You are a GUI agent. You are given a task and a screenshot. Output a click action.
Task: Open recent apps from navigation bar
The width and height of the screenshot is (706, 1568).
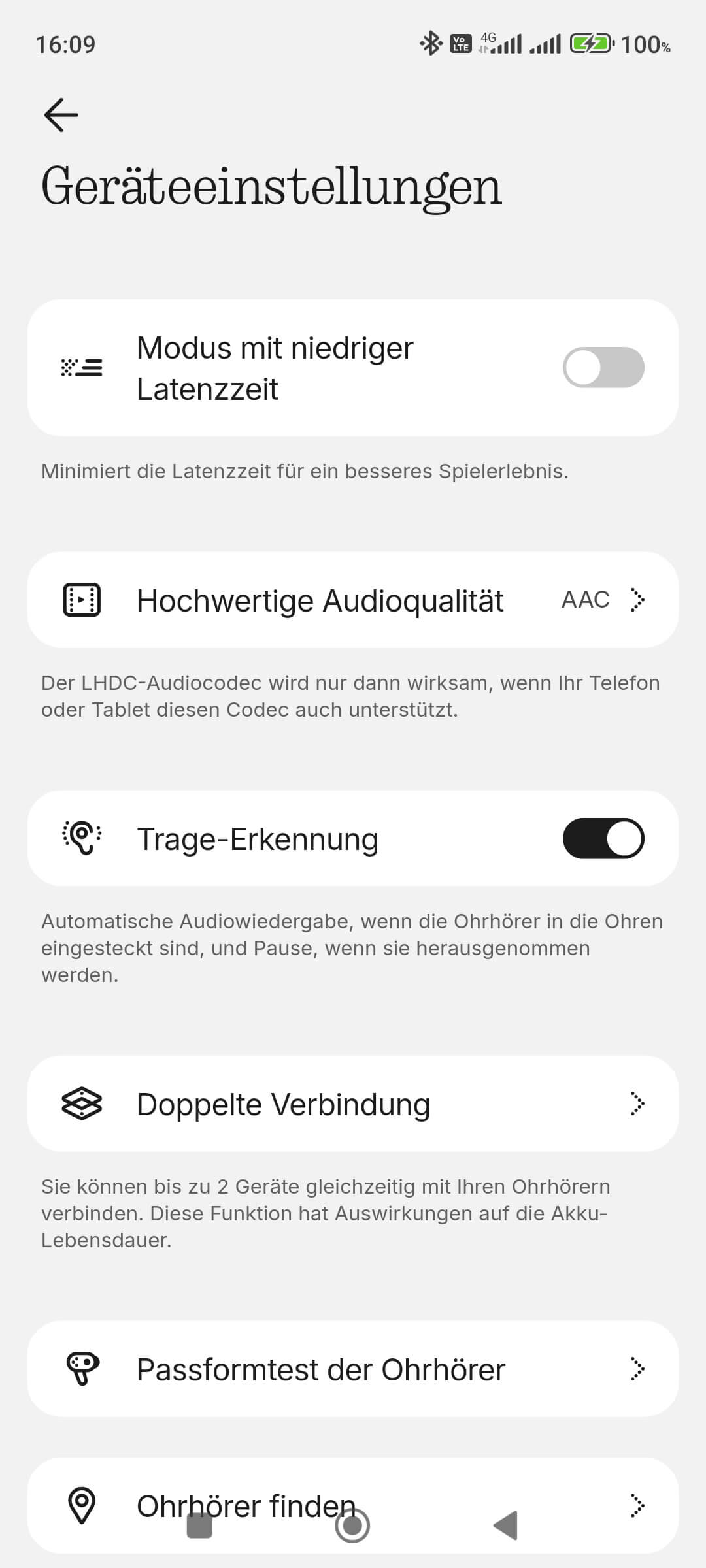click(x=199, y=1526)
